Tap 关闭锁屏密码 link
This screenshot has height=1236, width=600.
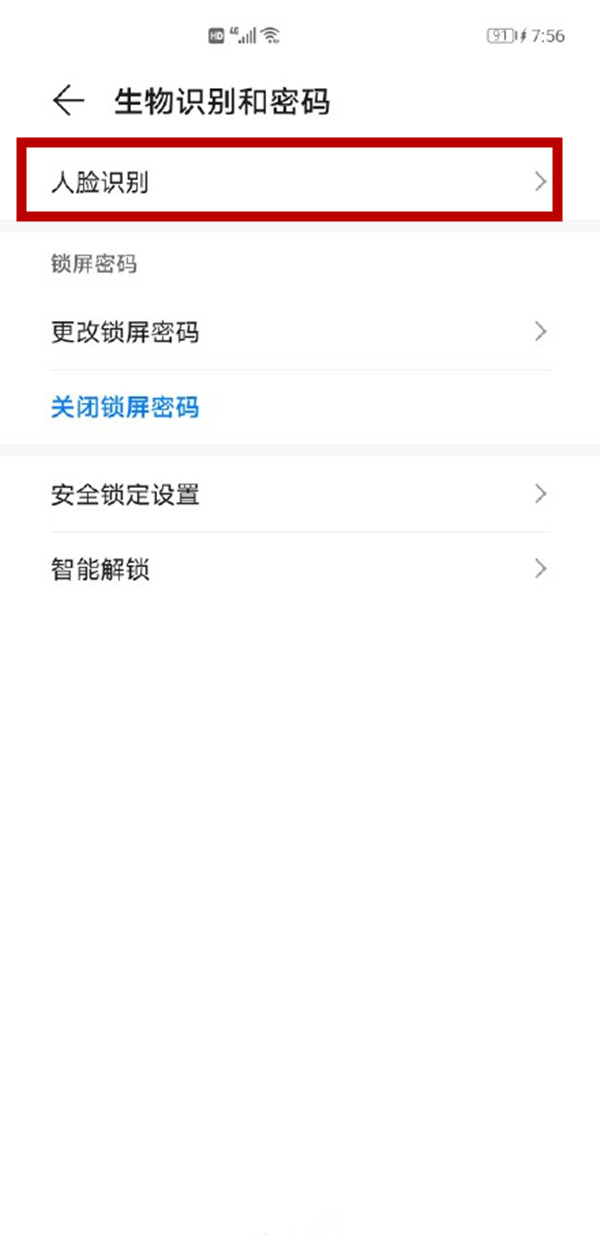coord(125,408)
